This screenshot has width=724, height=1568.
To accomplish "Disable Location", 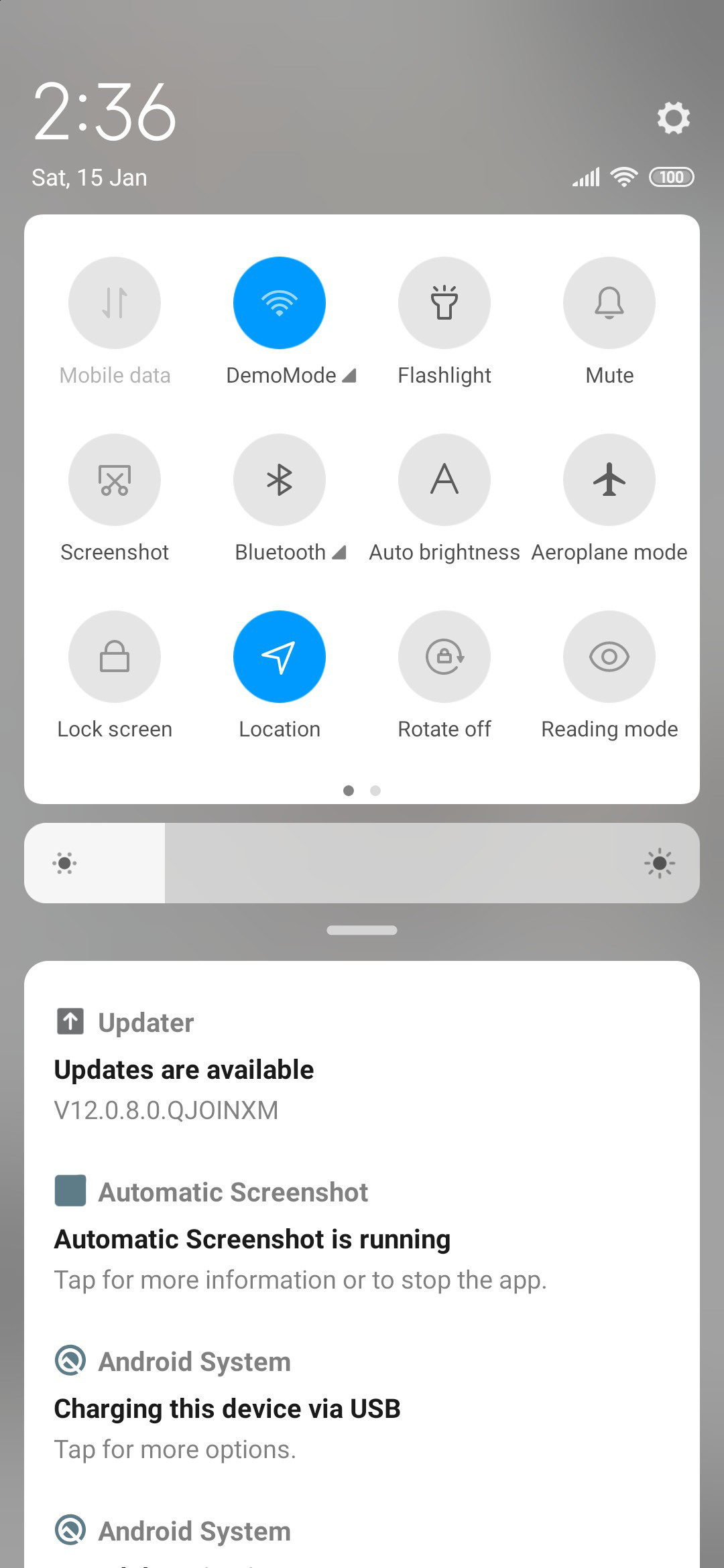I will 280,657.
